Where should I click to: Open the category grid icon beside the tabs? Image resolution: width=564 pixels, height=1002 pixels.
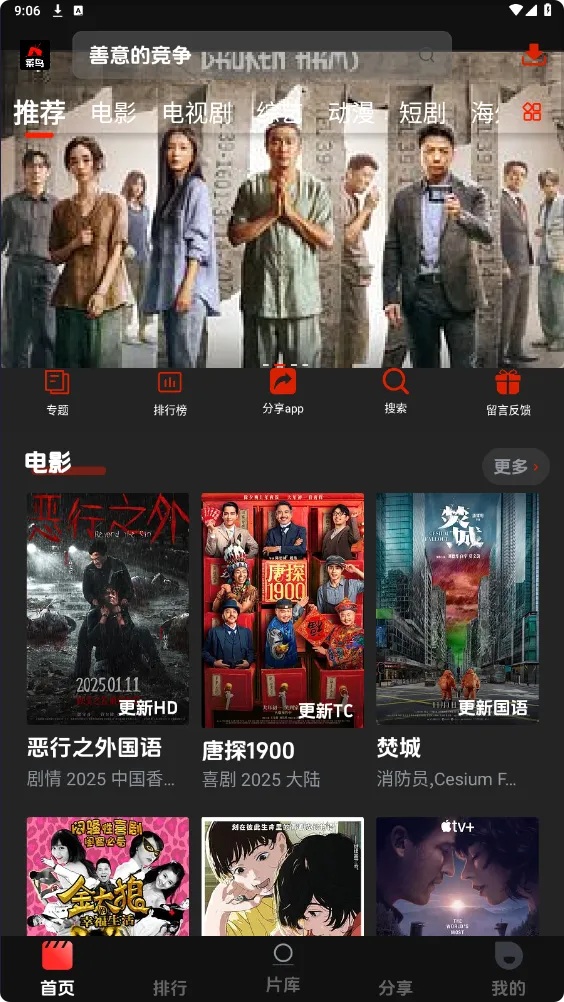532,112
